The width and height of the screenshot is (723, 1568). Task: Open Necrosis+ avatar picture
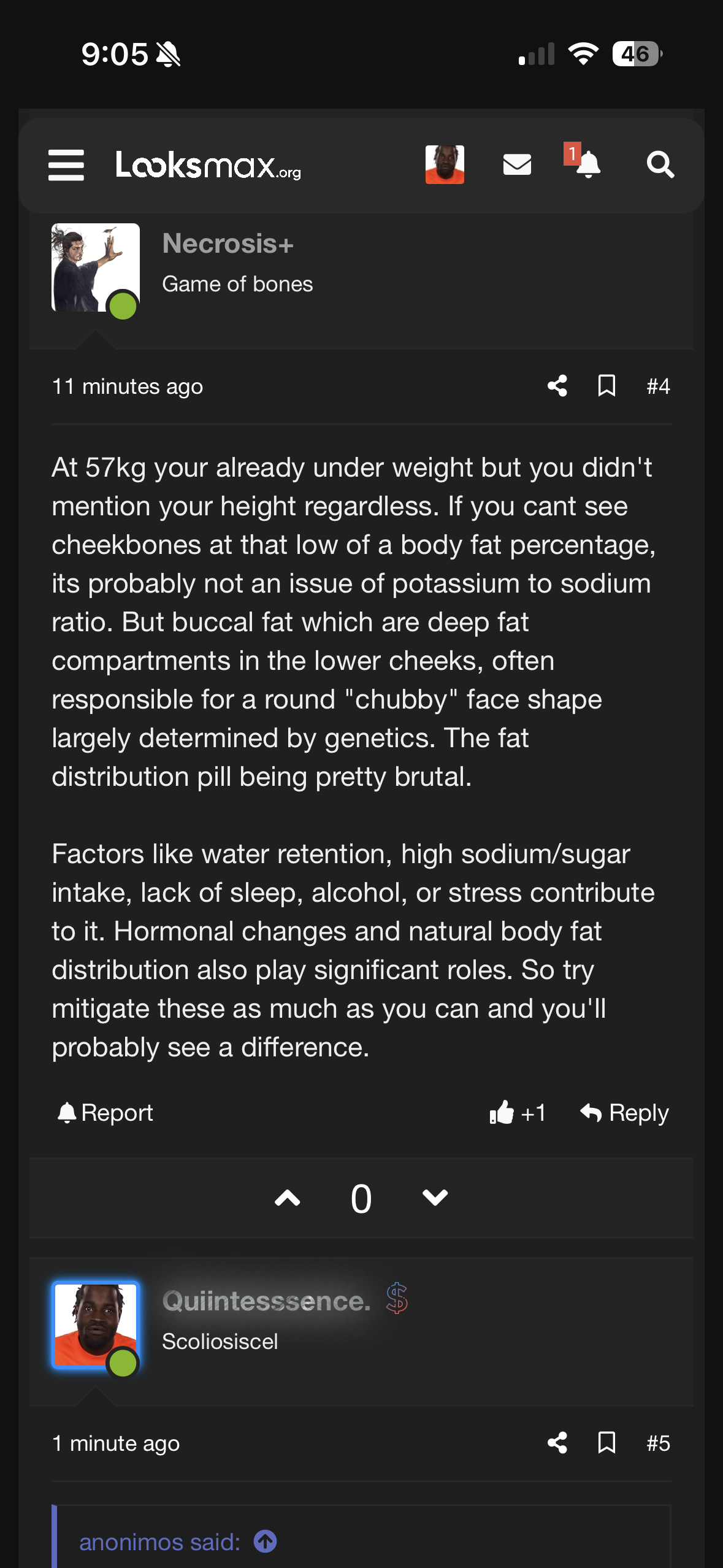95,267
